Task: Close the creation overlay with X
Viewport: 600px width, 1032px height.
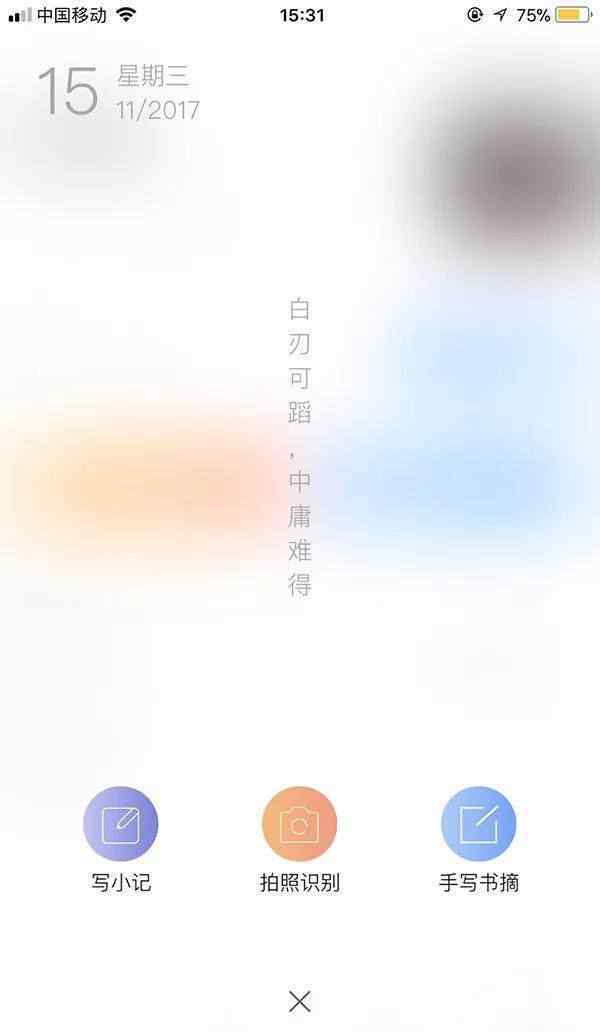Action: tap(299, 1001)
